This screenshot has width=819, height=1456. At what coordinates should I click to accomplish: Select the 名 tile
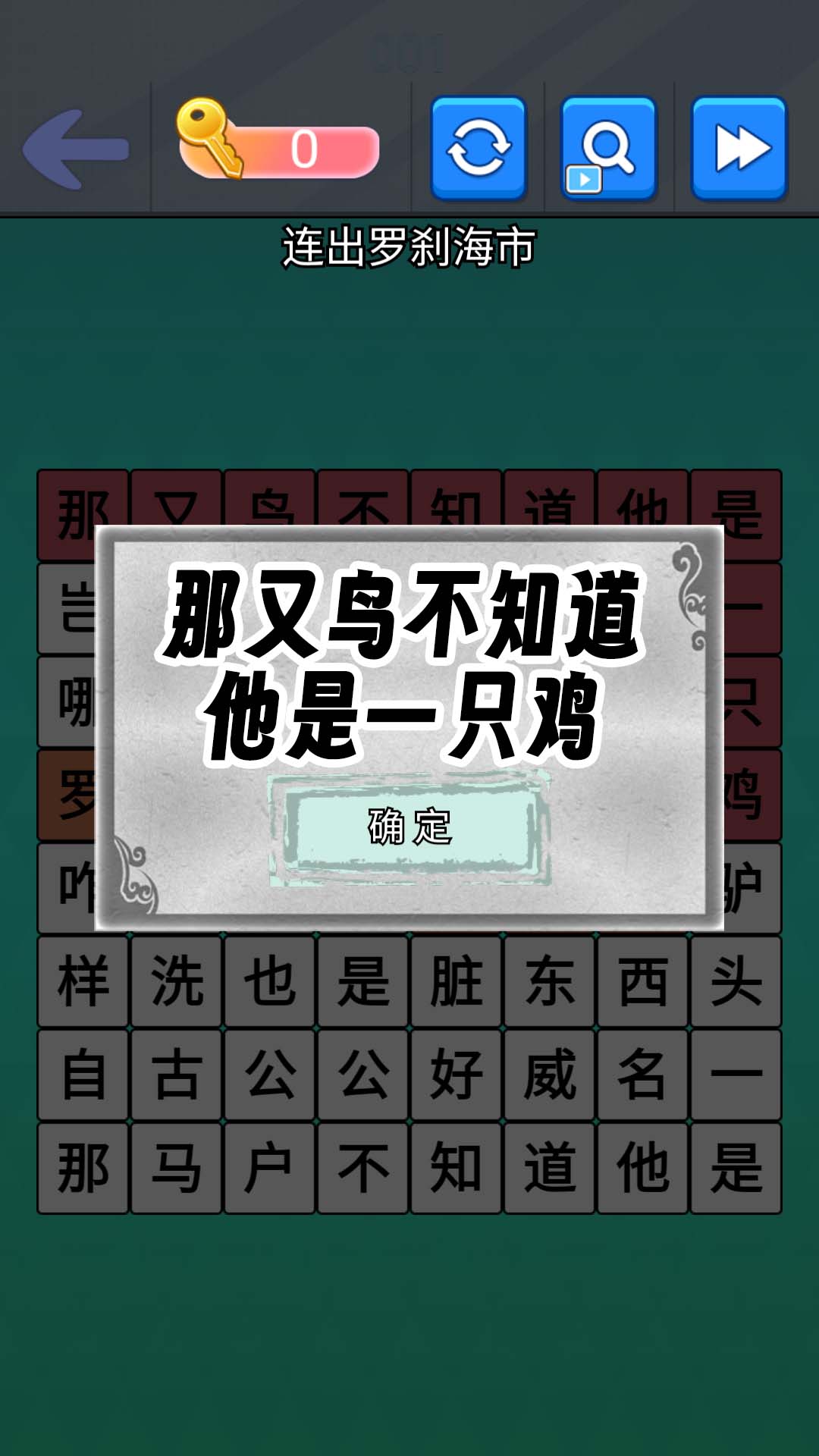643,1075
